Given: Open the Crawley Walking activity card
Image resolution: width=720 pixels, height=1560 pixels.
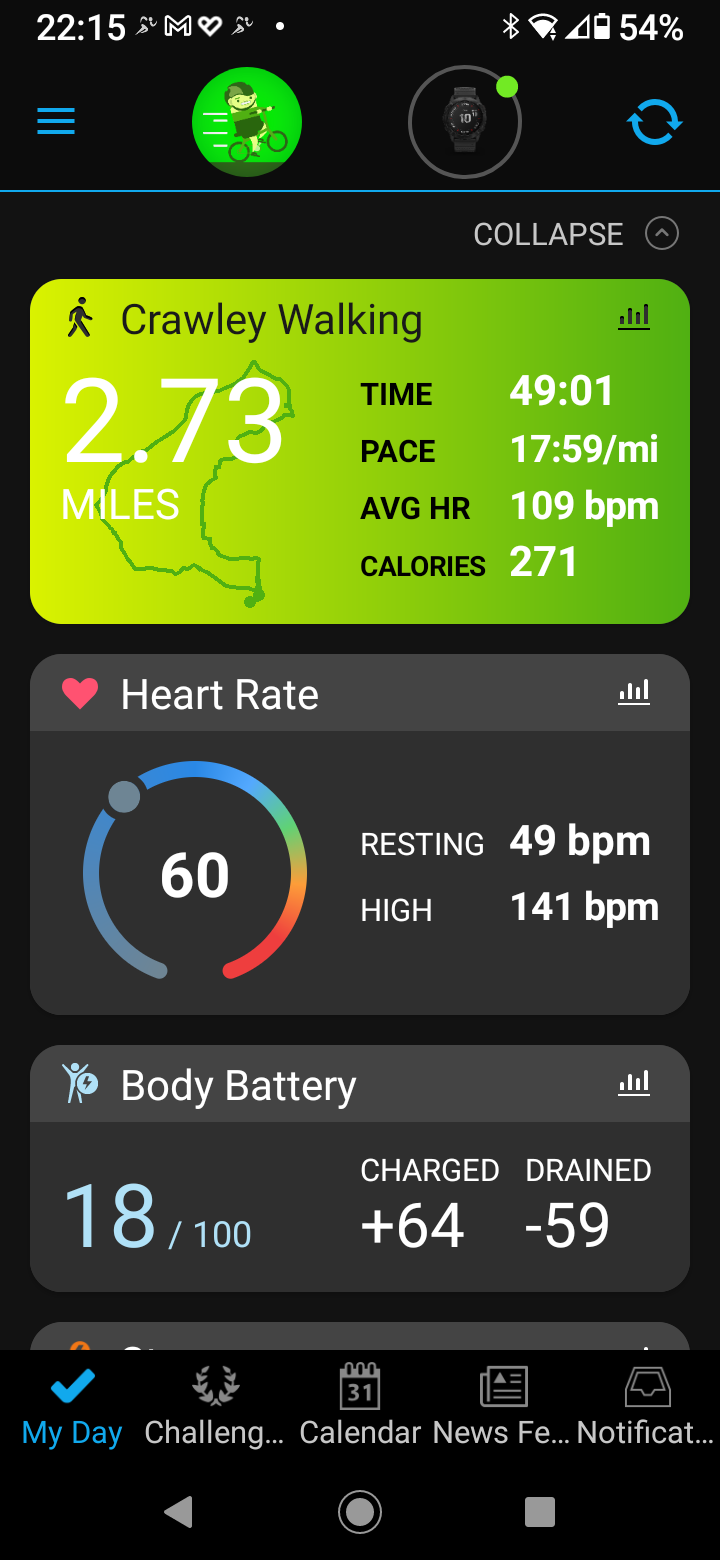Looking at the screenshot, I should tap(360, 451).
